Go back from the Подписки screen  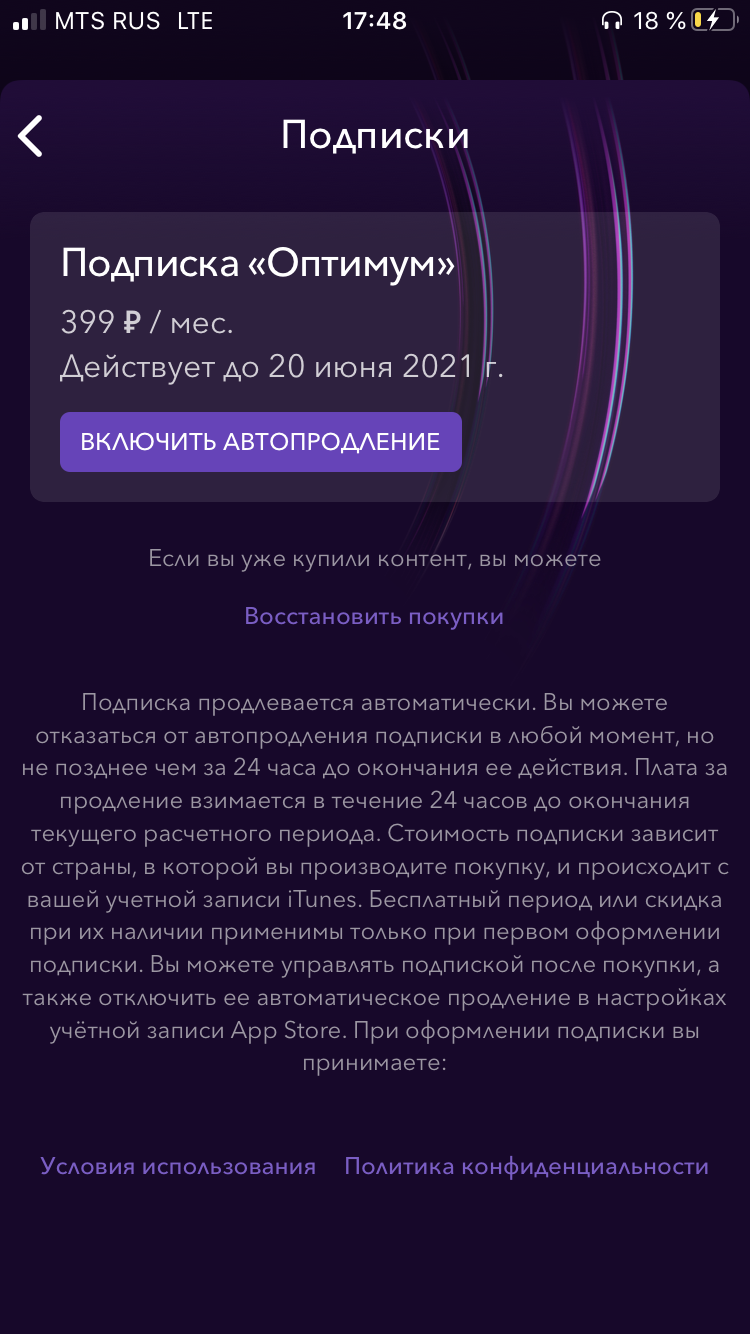30,136
